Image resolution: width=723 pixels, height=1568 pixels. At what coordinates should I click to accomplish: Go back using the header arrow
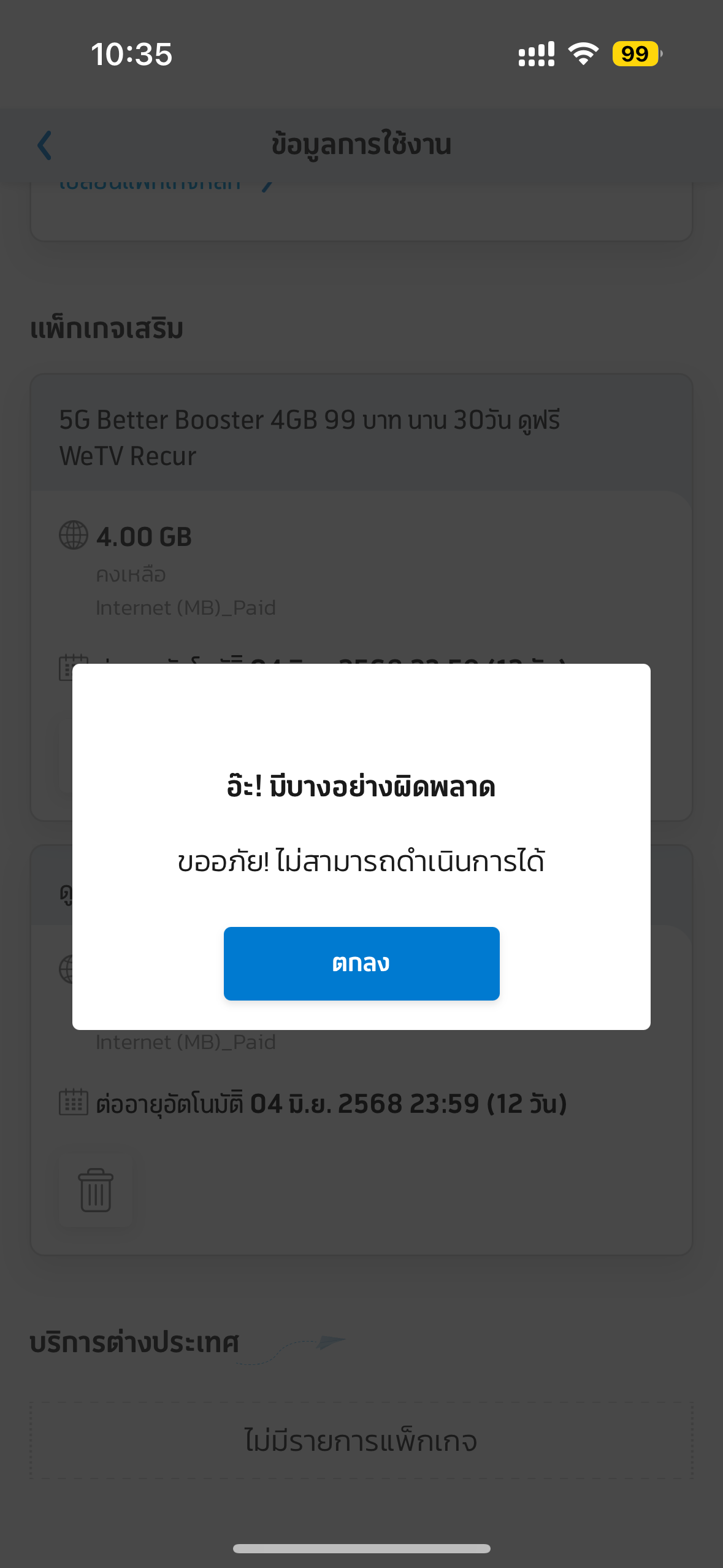pos(45,145)
